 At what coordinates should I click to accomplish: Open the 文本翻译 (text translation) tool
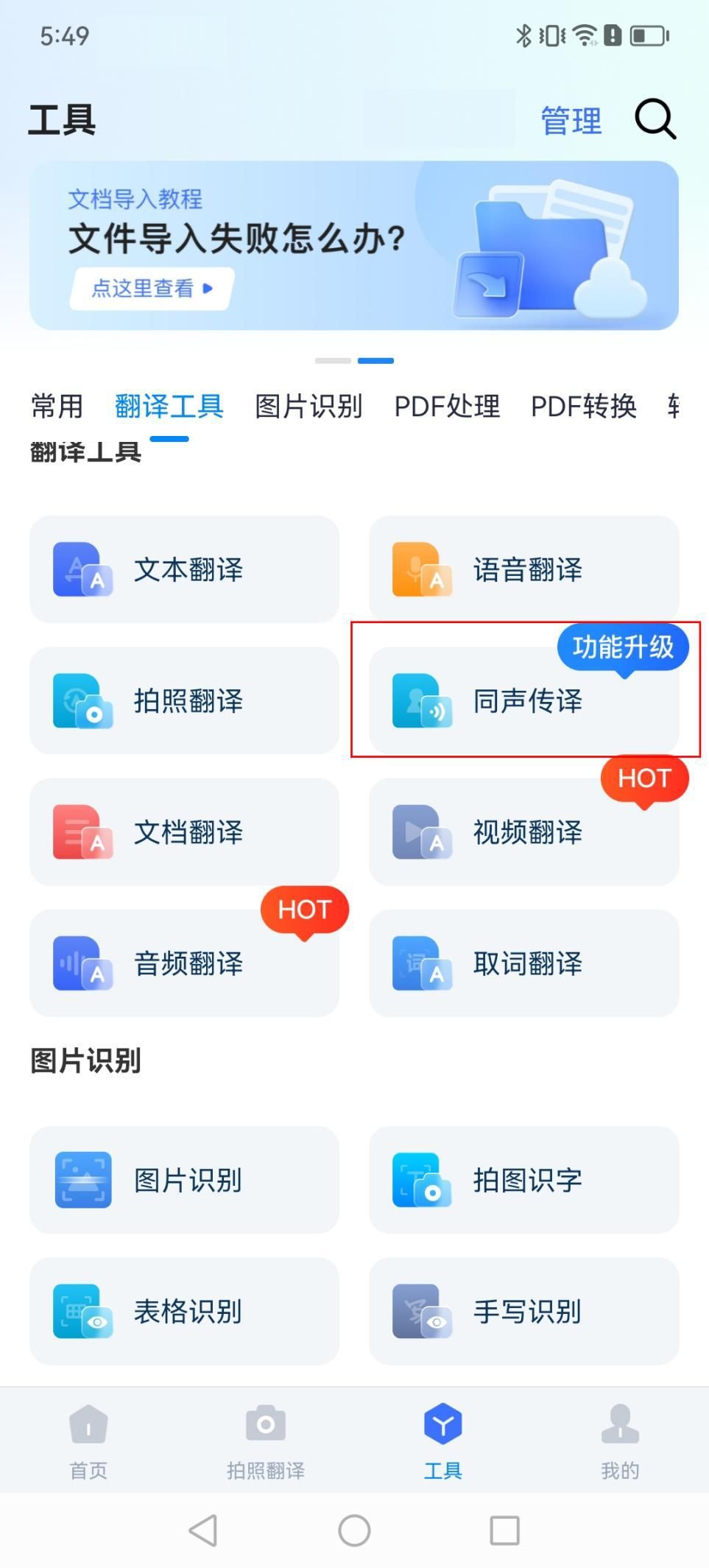tap(184, 569)
